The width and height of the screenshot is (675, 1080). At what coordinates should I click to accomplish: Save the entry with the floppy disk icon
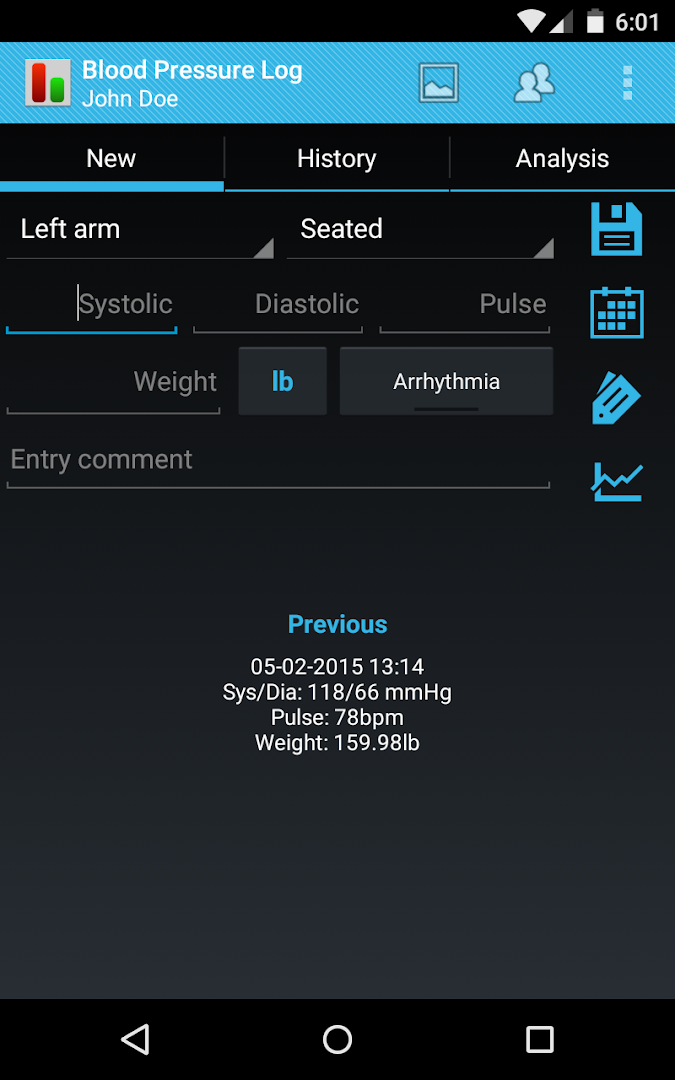point(616,229)
